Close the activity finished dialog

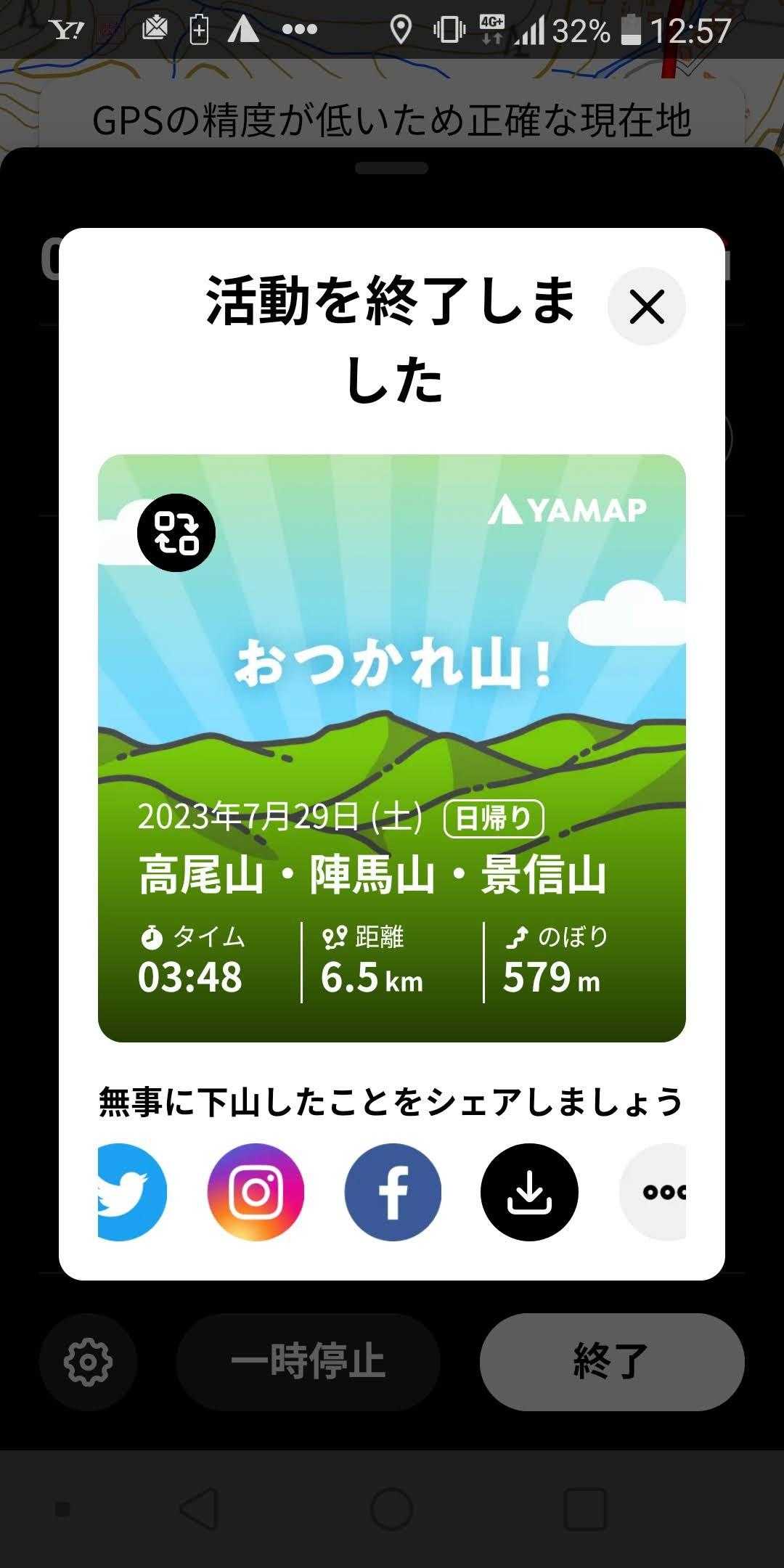click(x=646, y=306)
